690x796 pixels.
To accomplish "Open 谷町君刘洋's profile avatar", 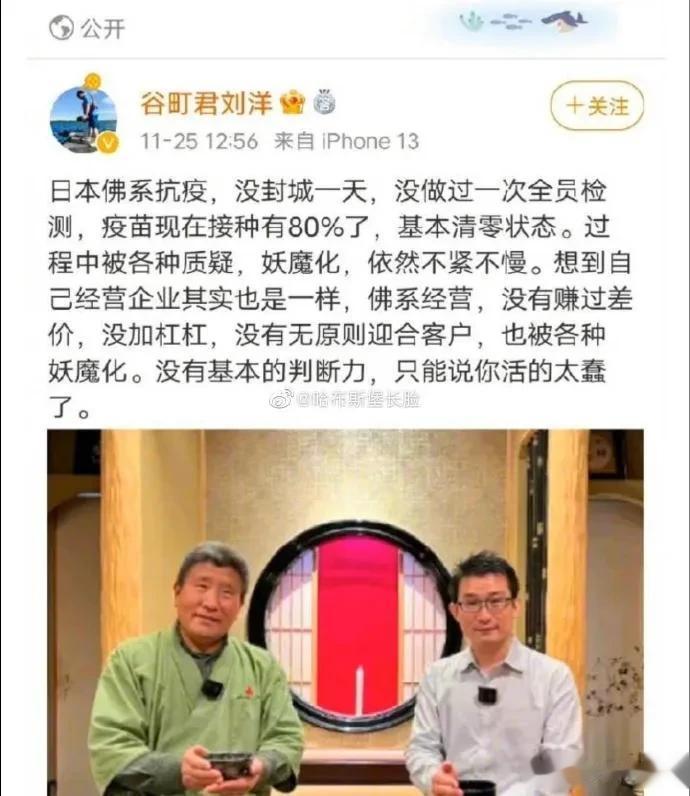I will pos(83,117).
